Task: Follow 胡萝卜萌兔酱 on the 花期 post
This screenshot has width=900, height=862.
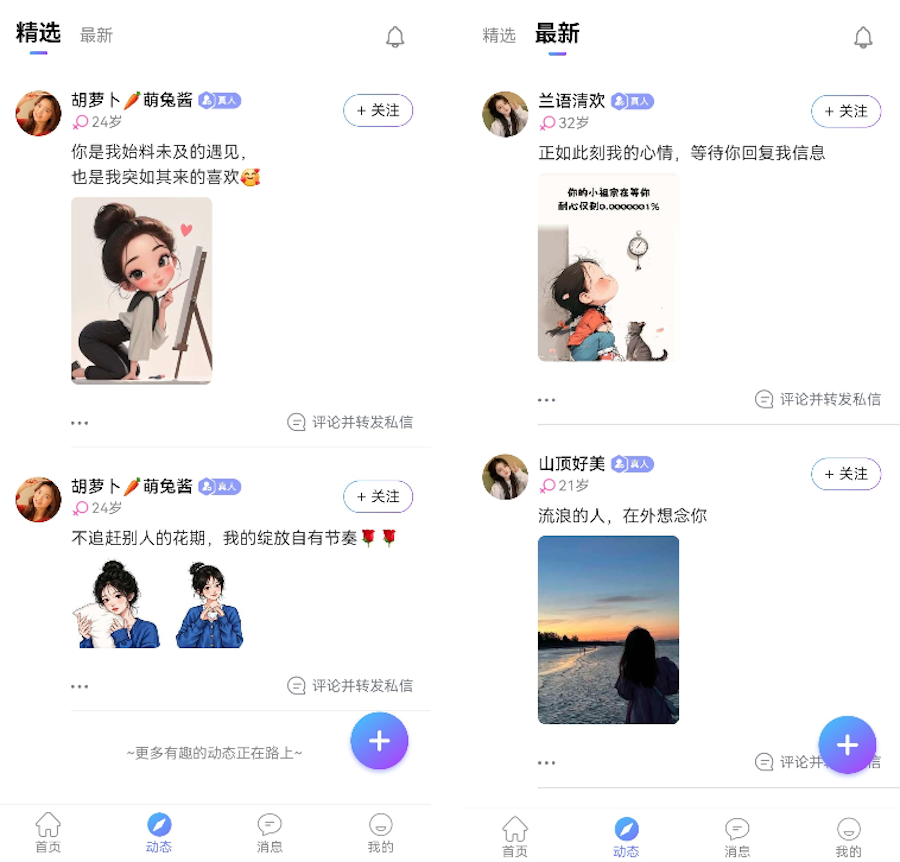Action: tap(377, 497)
